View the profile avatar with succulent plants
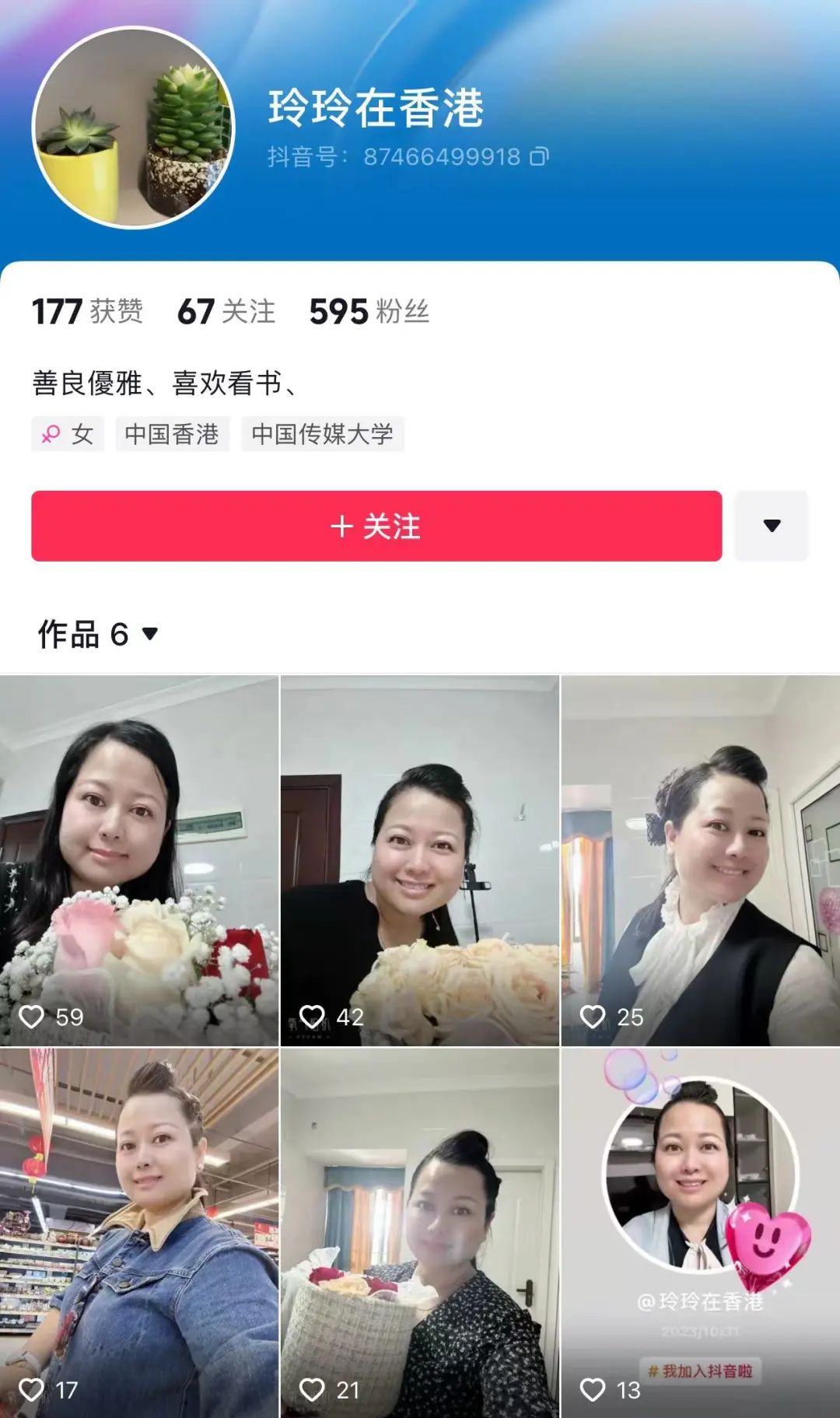840x1418 pixels. (133, 128)
